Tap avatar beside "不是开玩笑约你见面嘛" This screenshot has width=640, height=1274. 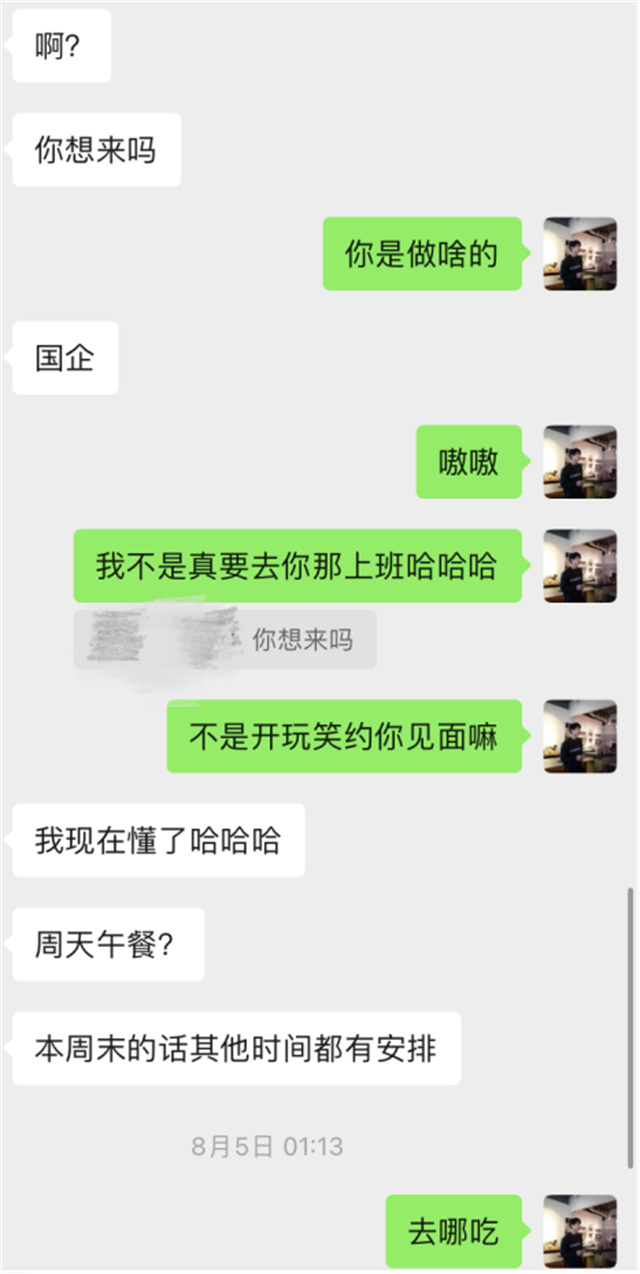pyautogui.click(x=580, y=736)
